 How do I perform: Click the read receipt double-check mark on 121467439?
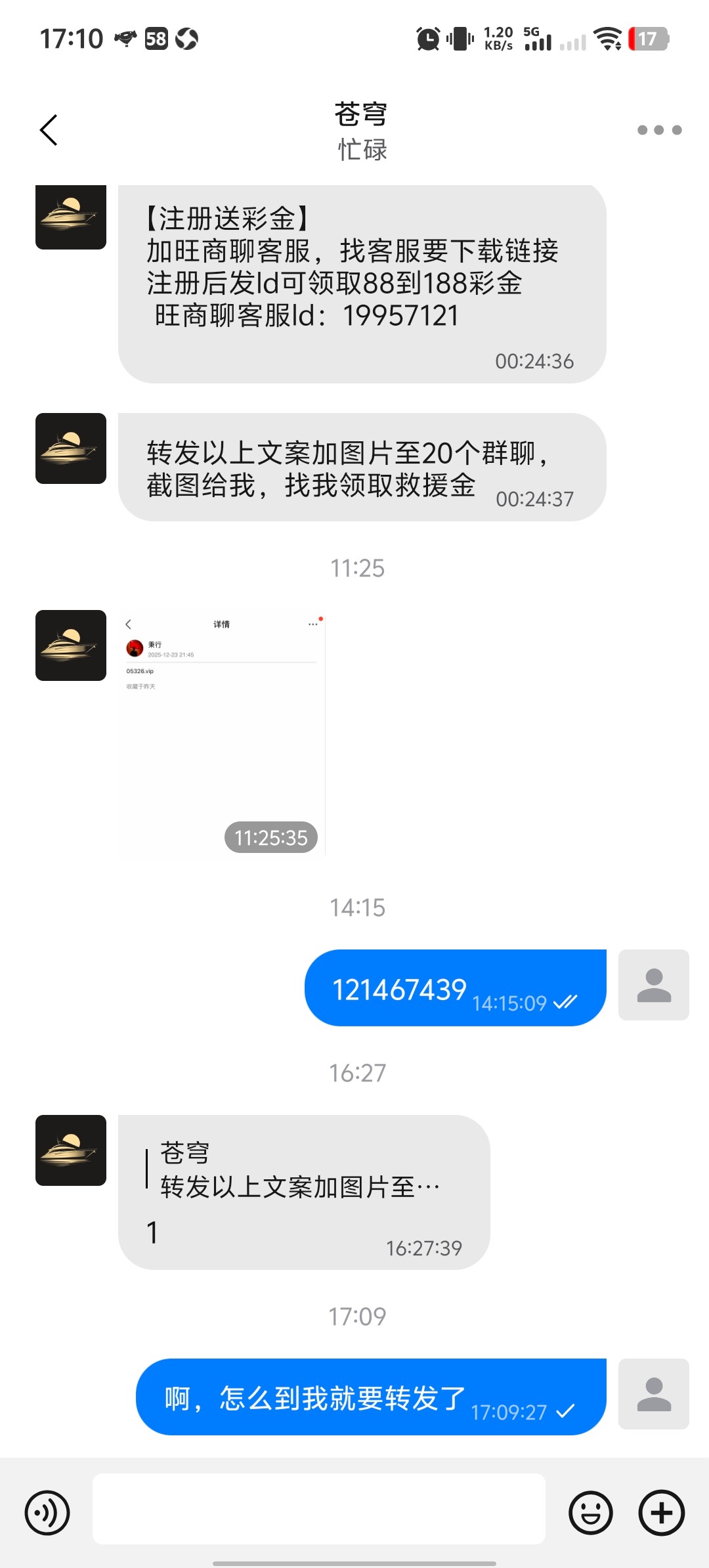[x=566, y=1001]
